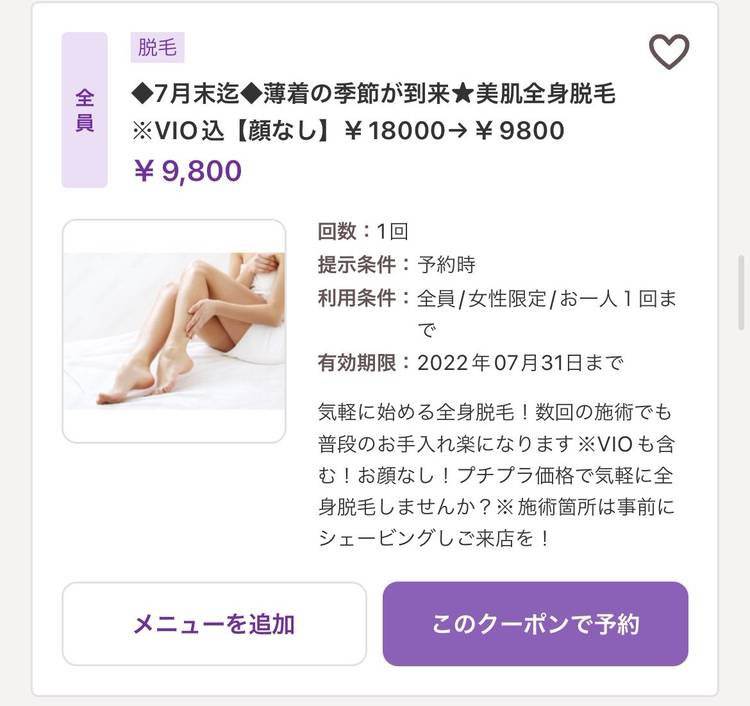This screenshot has width=750, height=706.
Task: Book with このクーポンで予約 button
Action: click(535, 624)
